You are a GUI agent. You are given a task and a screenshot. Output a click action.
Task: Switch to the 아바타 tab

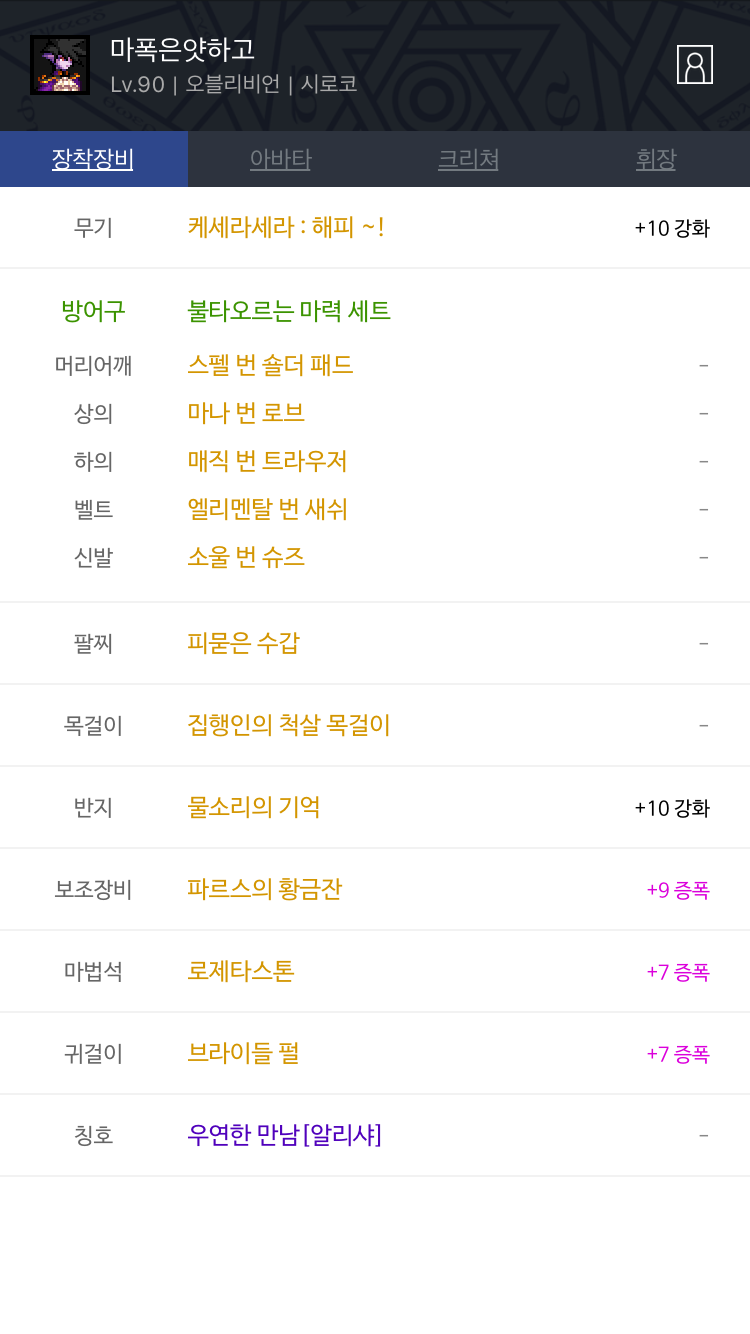click(281, 159)
